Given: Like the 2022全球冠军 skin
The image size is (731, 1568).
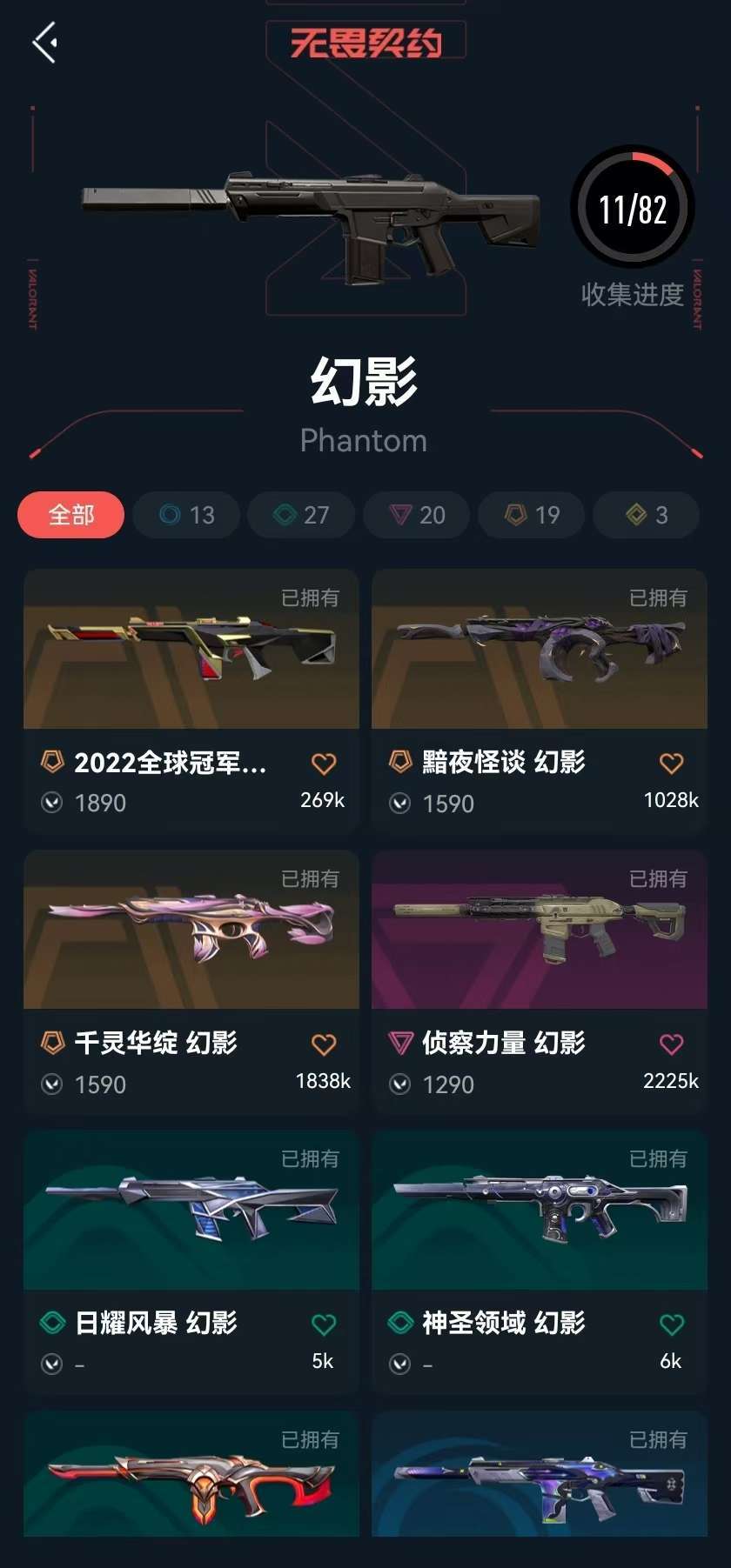Looking at the screenshot, I should point(324,764).
